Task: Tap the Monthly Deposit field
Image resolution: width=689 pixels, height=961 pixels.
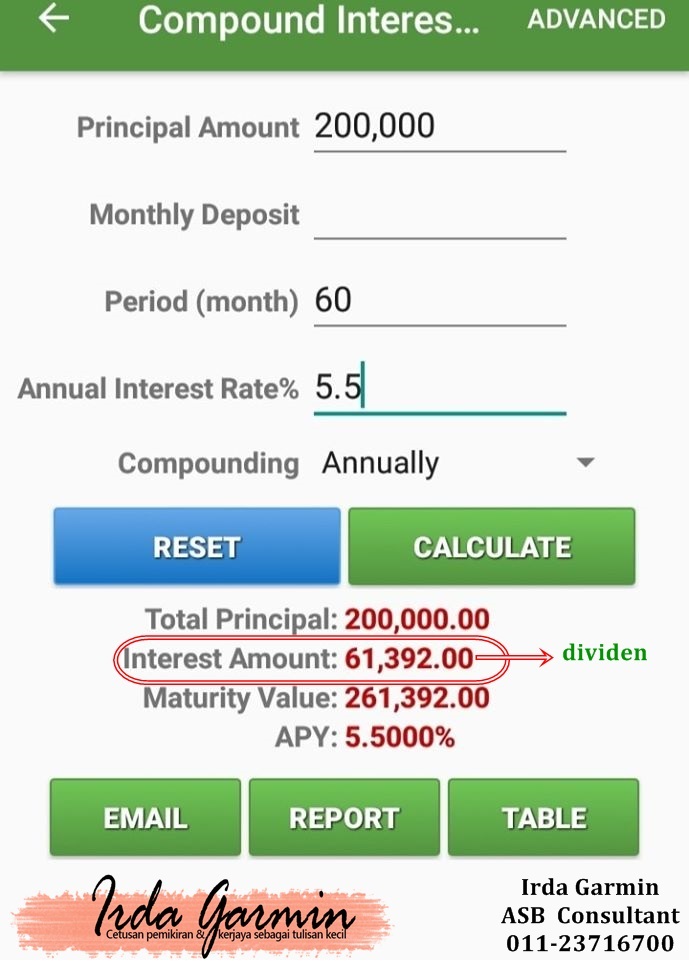Action: pos(439,215)
